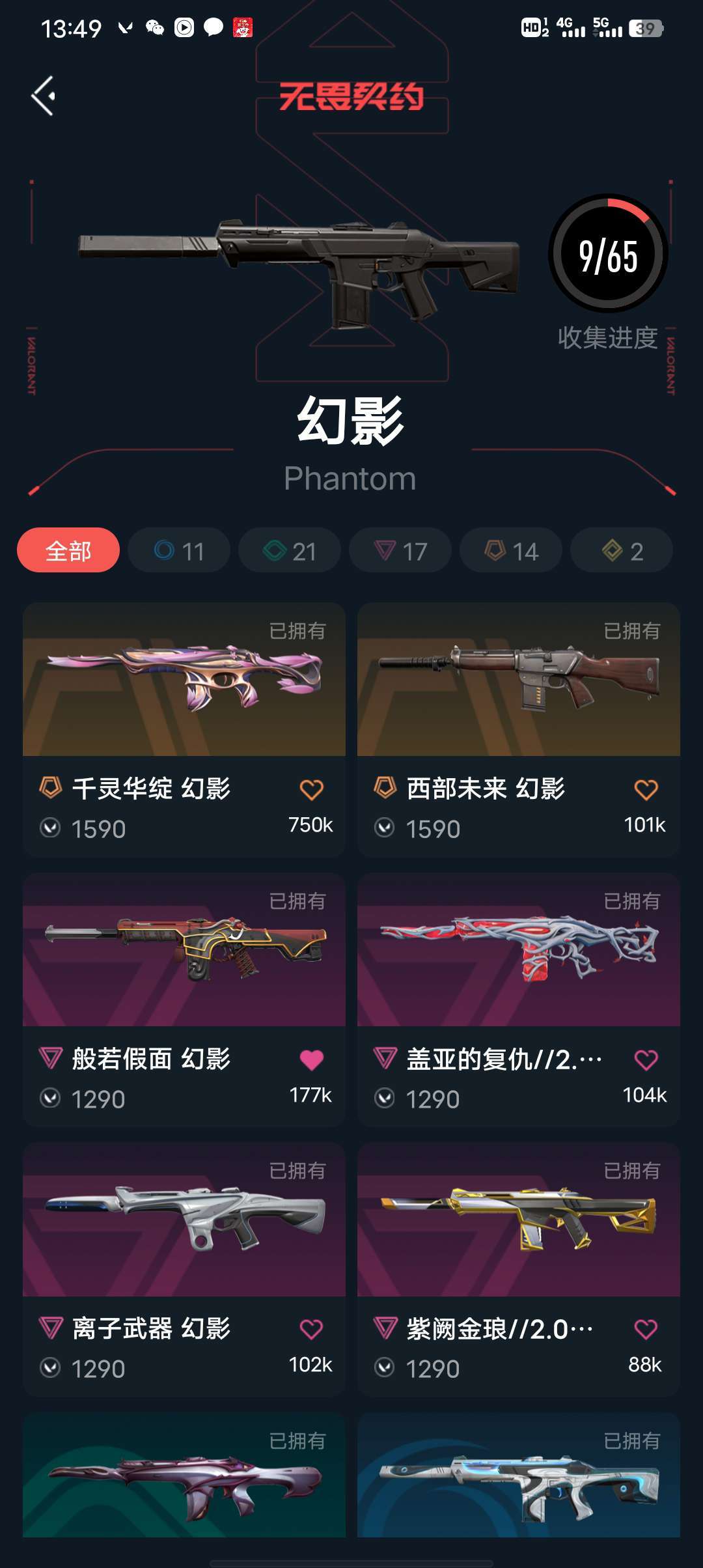The image size is (703, 1568).
Task: Filter skins by the yellow tier 2
Action: point(622,551)
